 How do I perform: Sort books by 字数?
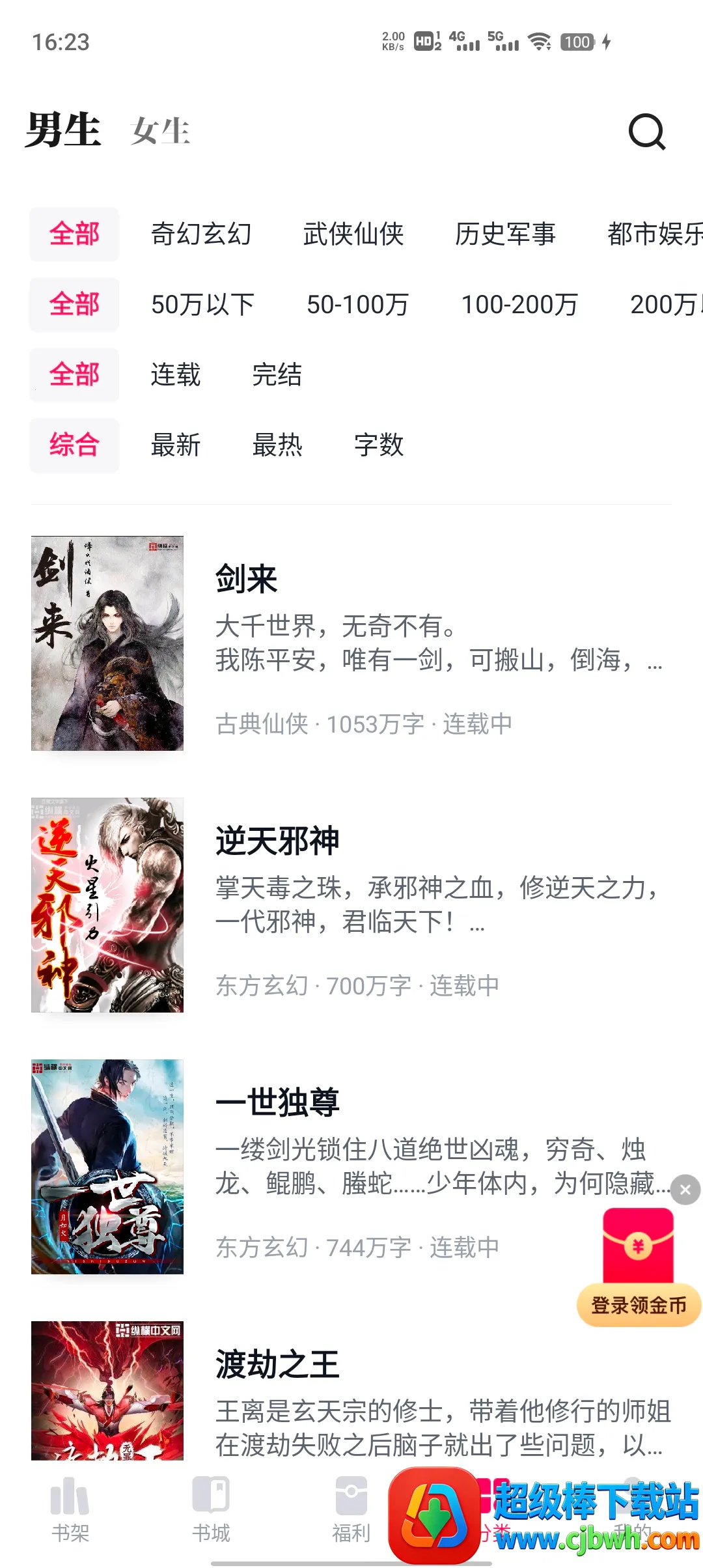[x=379, y=445]
